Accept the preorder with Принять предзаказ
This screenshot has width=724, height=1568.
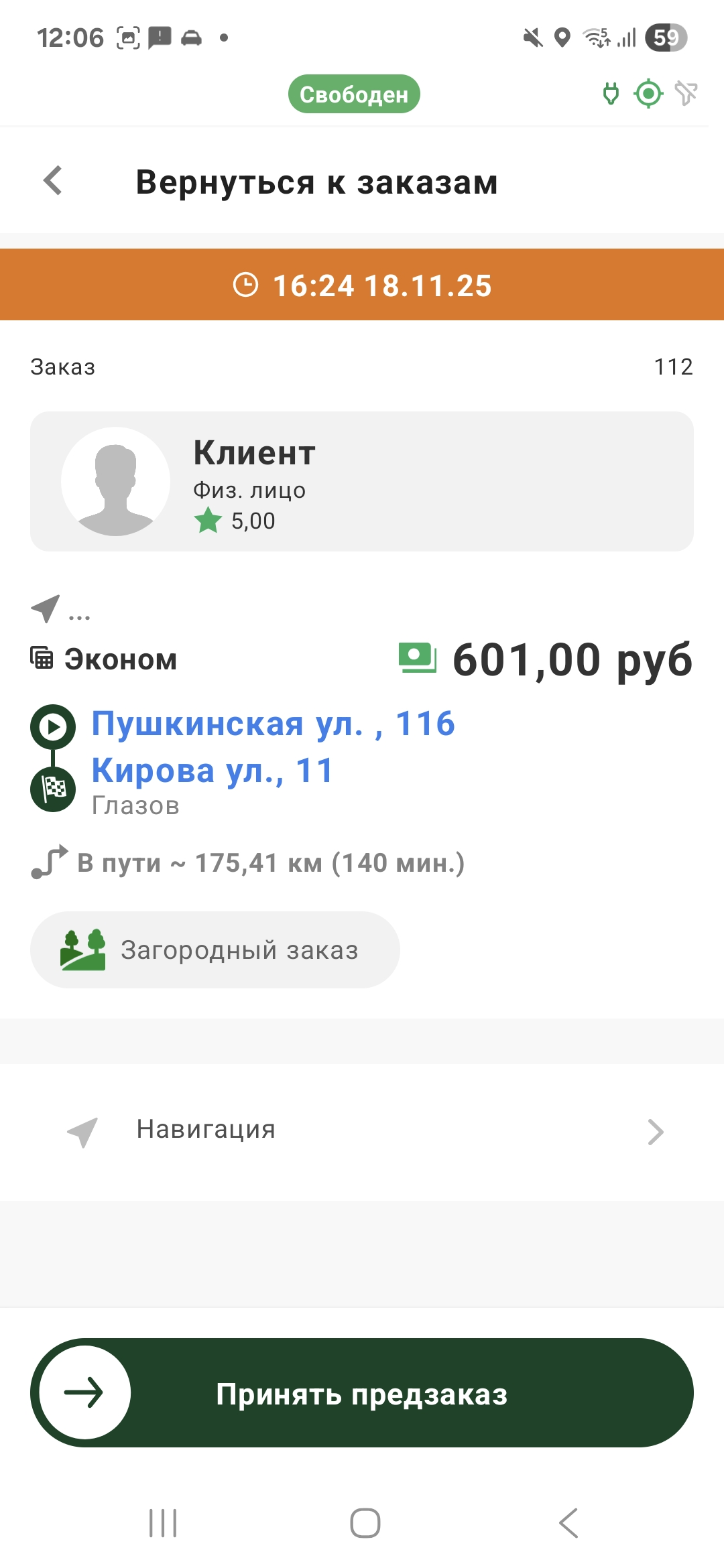362,1392
